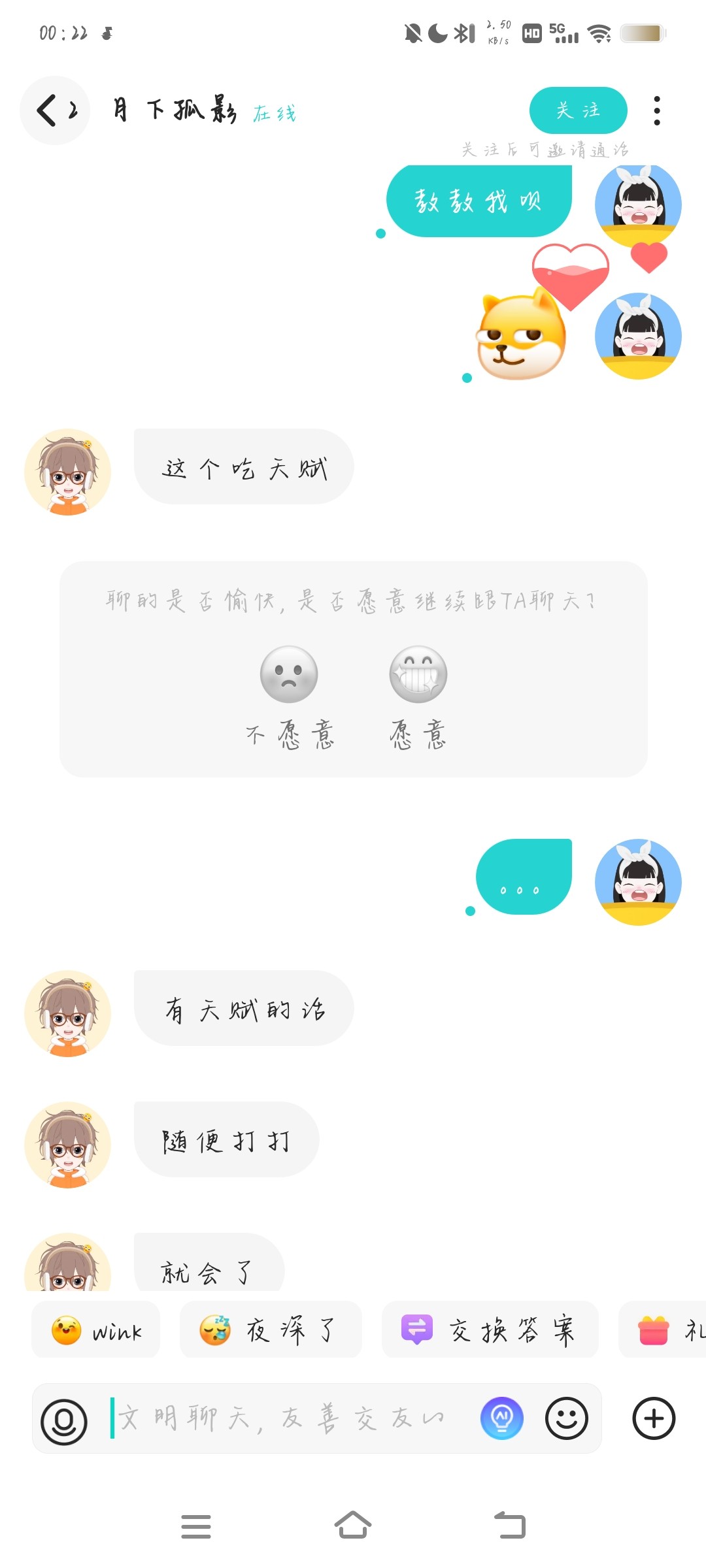Open more attachments with plus icon

pos(654,1418)
